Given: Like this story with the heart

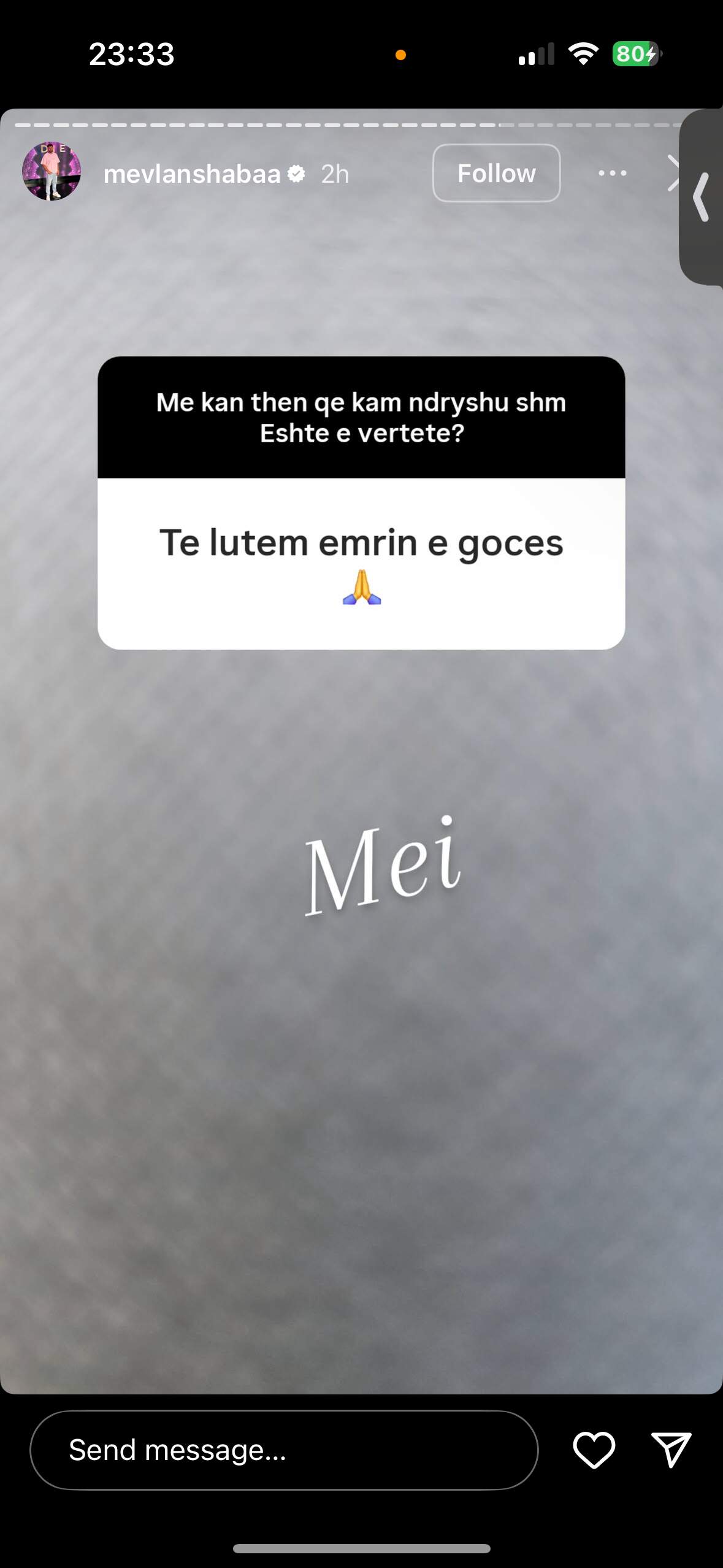Looking at the screenshot, I should click(594, 1450).
